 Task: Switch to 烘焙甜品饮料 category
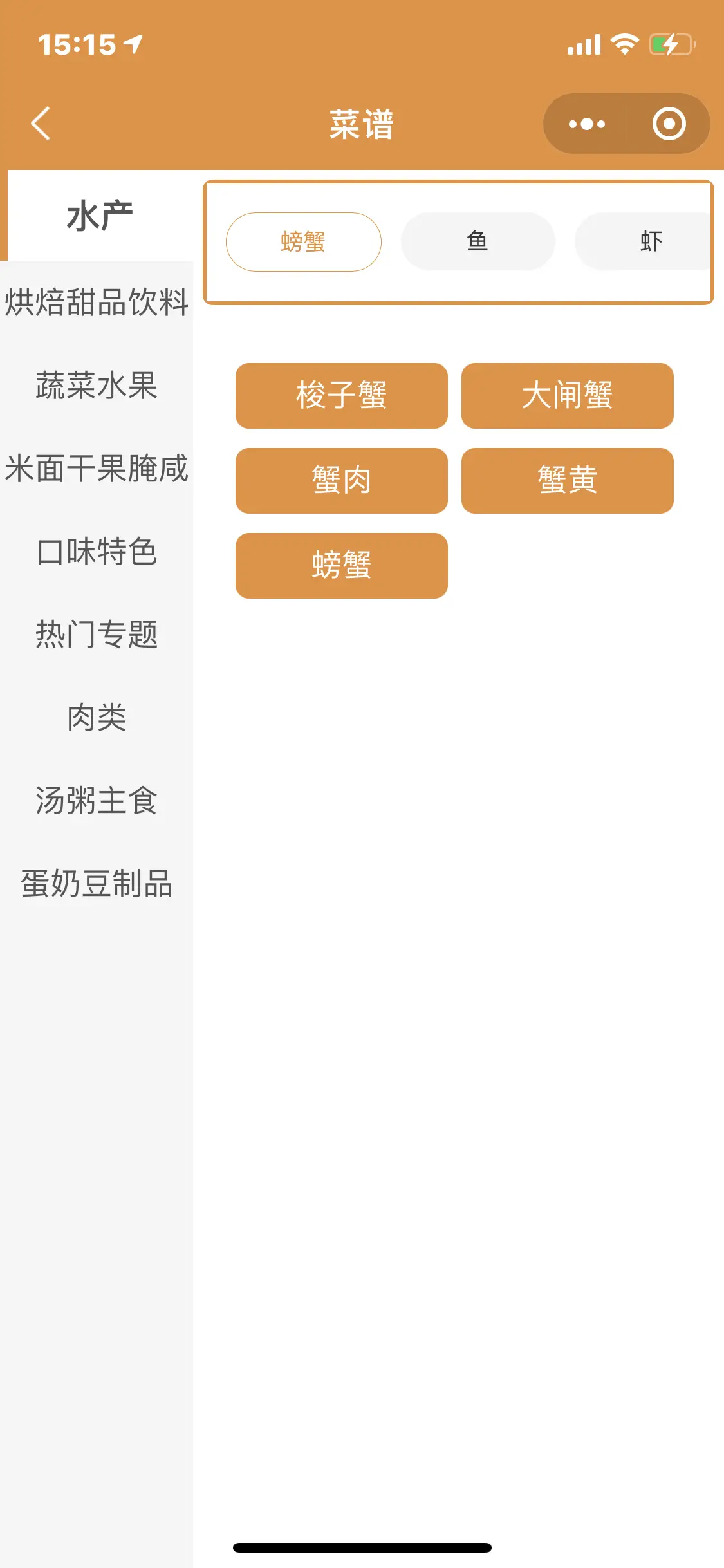click(x=97, y=302)
